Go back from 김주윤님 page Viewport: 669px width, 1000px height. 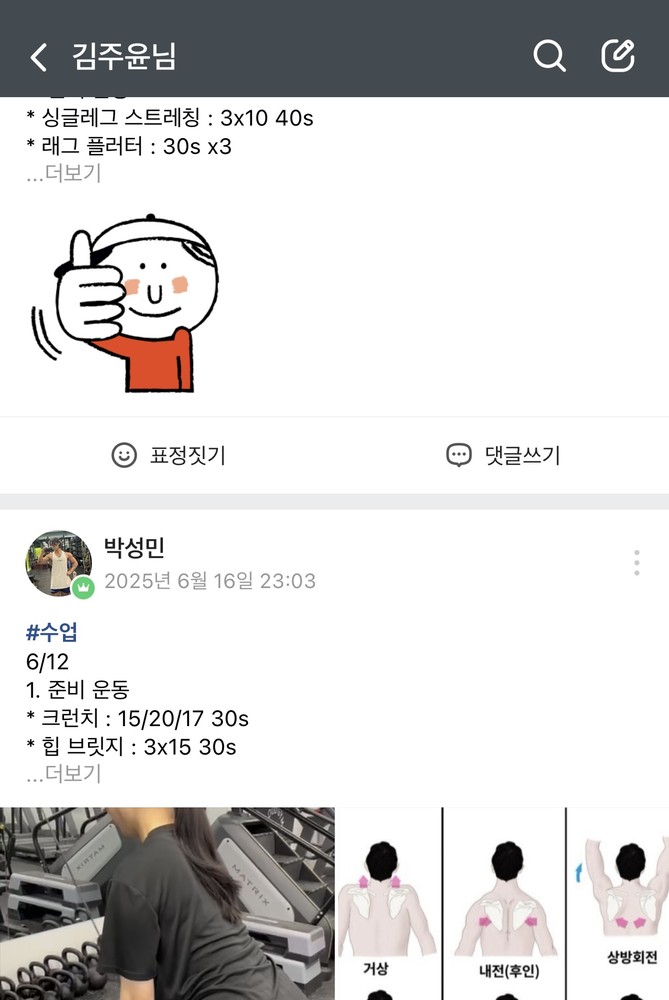[39, 57]
